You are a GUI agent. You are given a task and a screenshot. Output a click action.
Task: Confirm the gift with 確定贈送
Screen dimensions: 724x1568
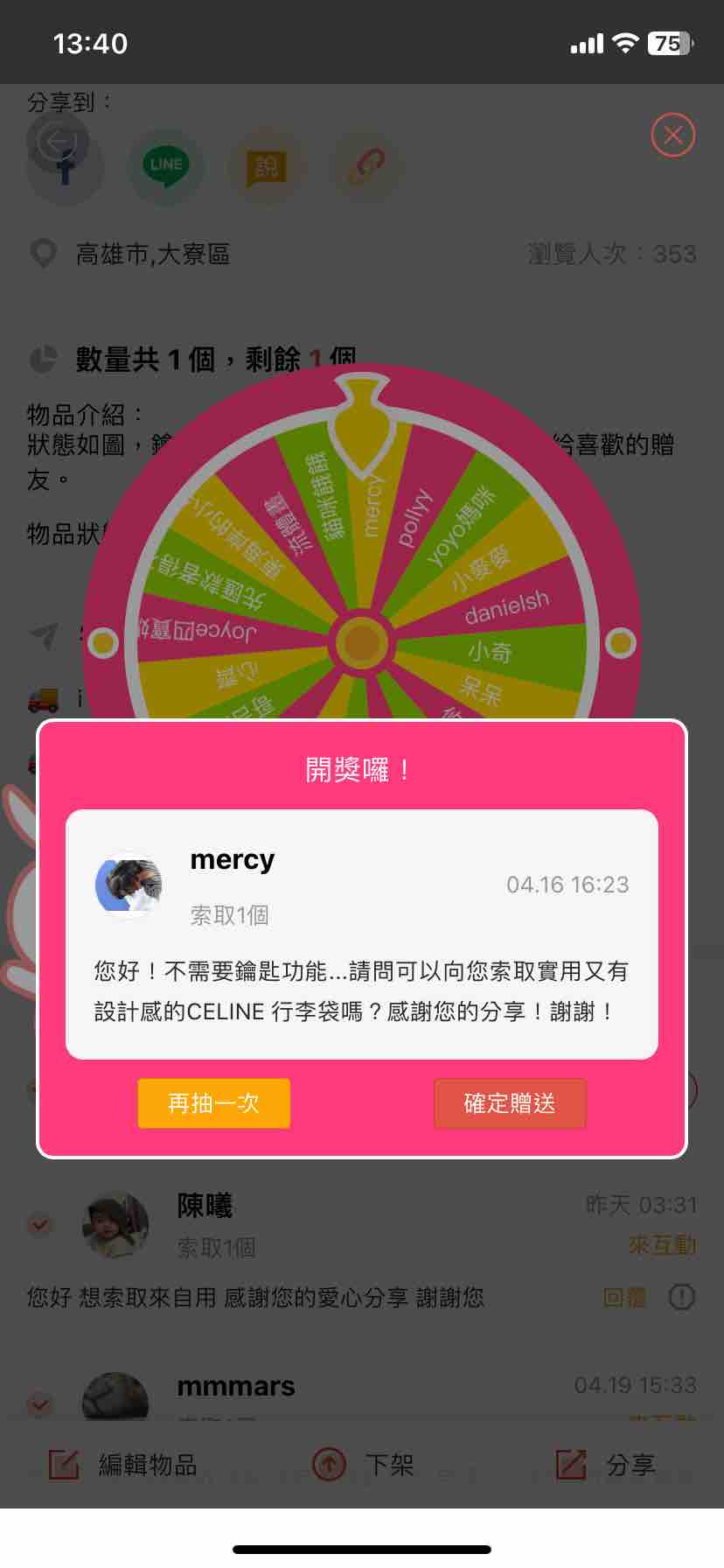[510, 1102]
